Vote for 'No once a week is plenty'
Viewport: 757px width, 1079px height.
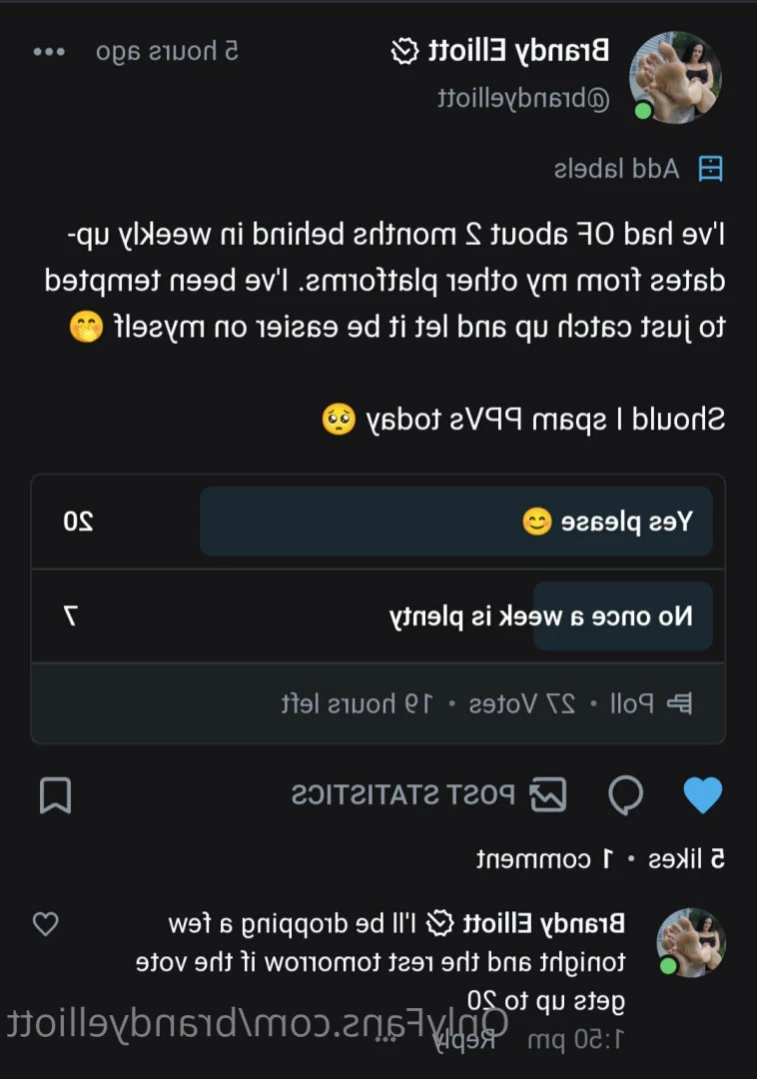click(540, 616)
